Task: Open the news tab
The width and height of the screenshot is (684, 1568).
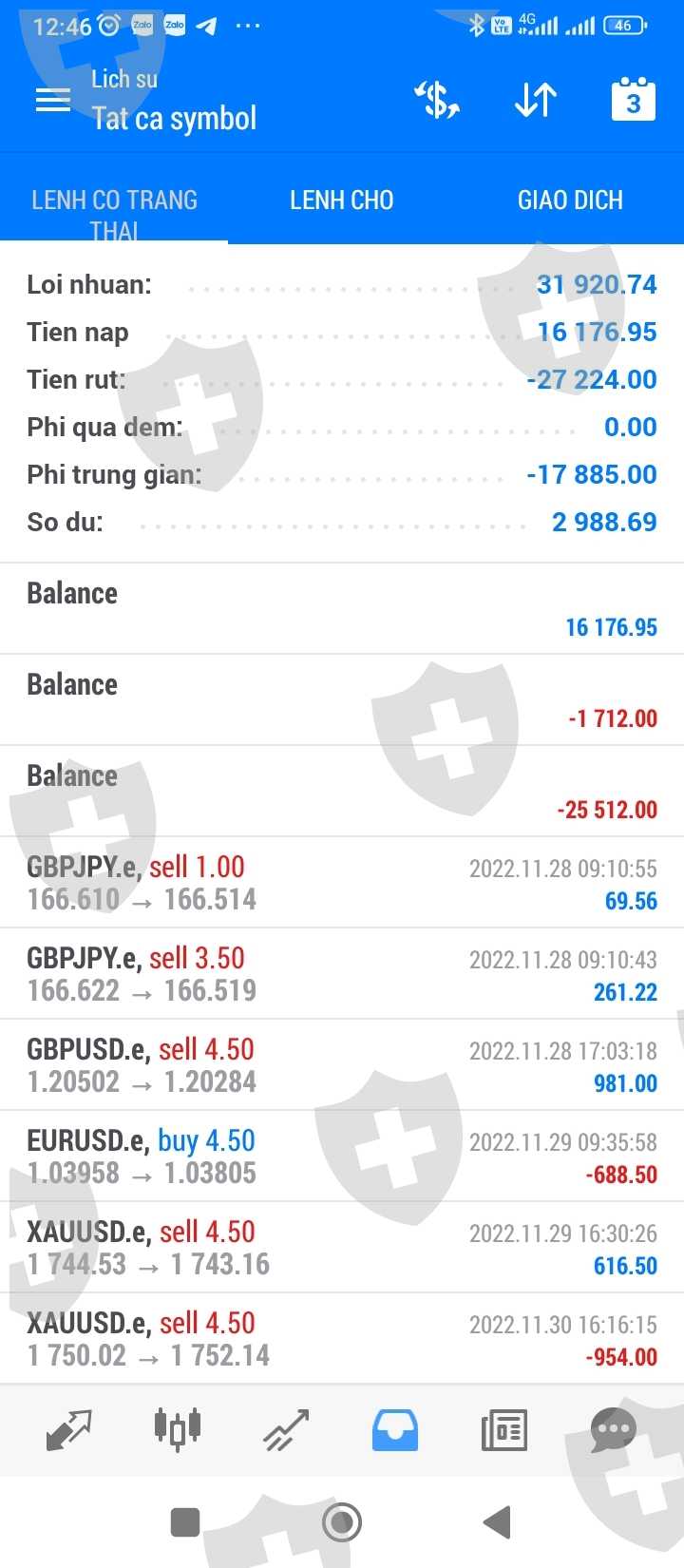Action: point(503,1430)
